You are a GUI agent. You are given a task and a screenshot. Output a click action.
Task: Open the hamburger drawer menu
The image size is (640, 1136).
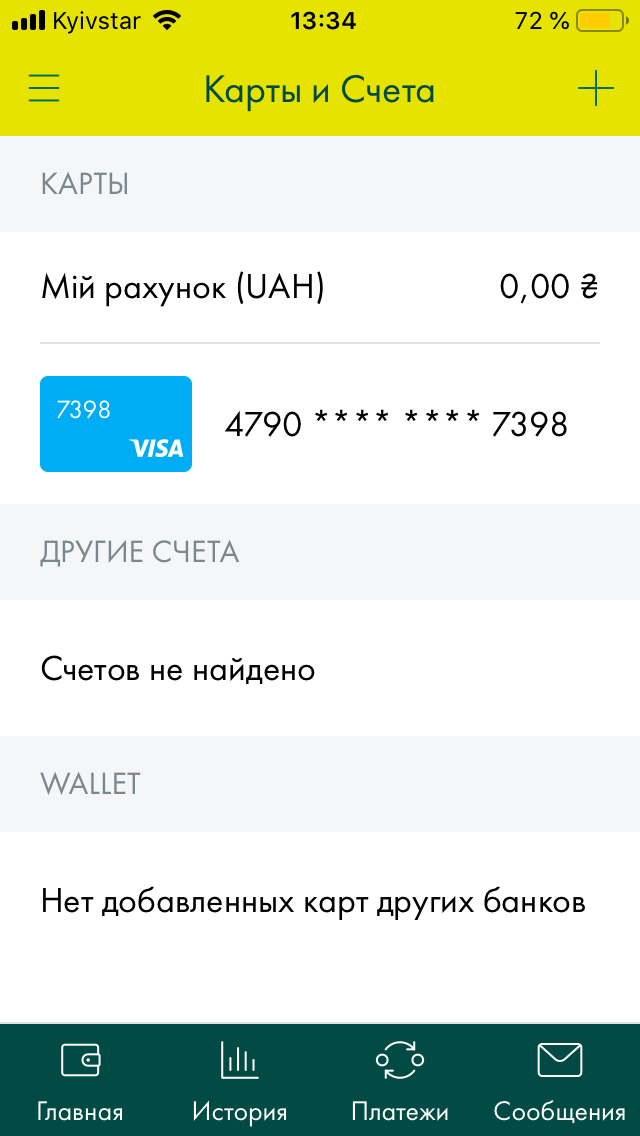pyautogui.click(x=44, y=90)
